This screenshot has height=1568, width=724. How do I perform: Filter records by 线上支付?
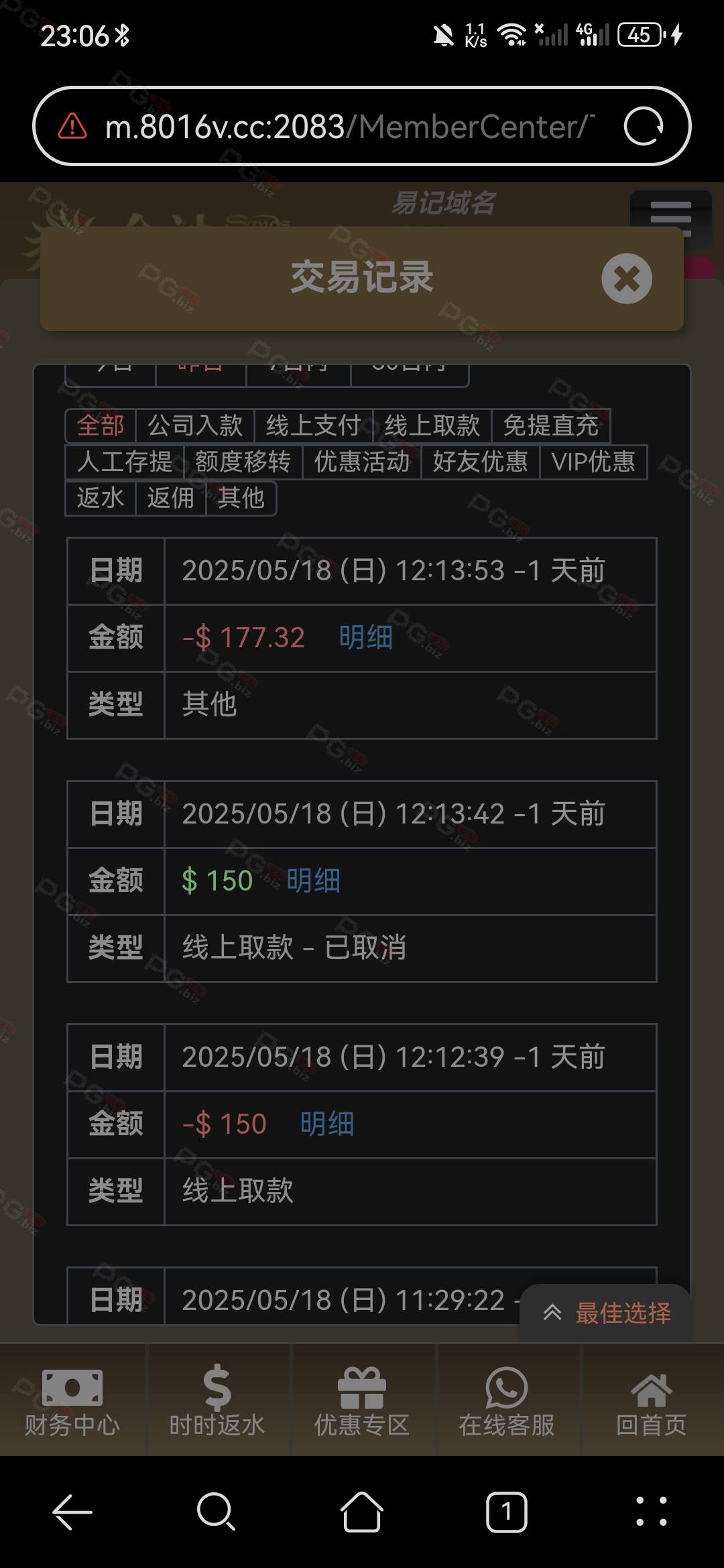(314, 426)
